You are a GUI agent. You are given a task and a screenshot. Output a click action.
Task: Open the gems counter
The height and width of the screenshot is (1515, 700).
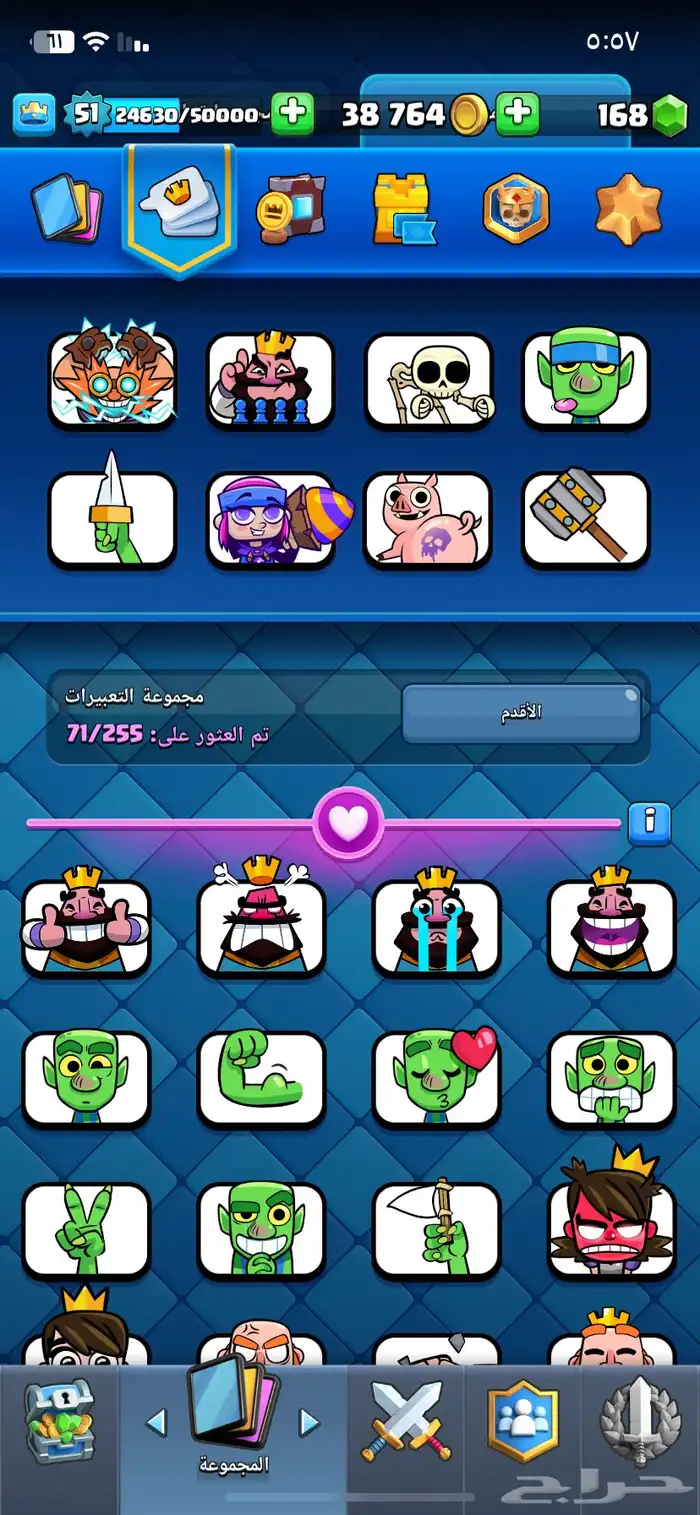(641, 116)
